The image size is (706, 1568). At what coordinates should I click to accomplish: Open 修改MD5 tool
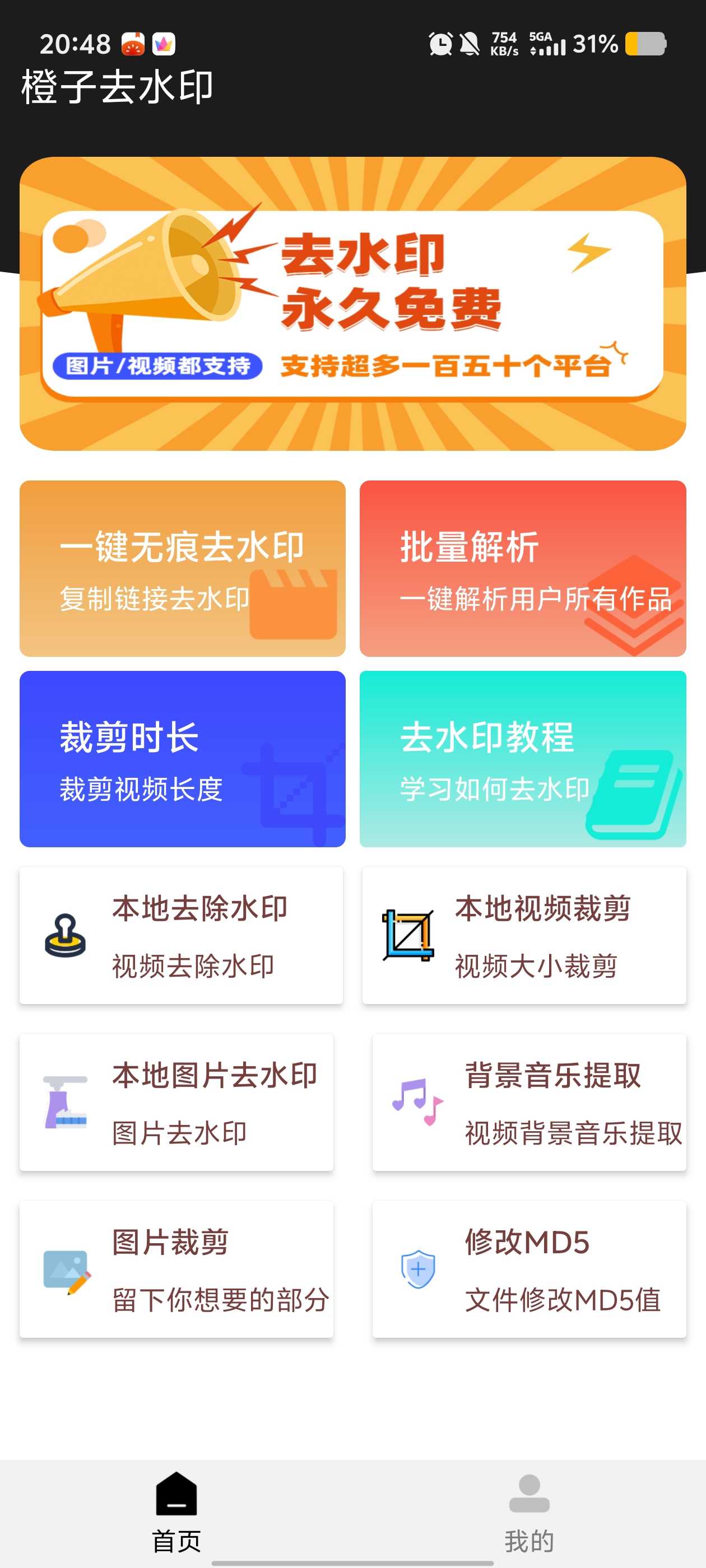(x=529, y=1269)
